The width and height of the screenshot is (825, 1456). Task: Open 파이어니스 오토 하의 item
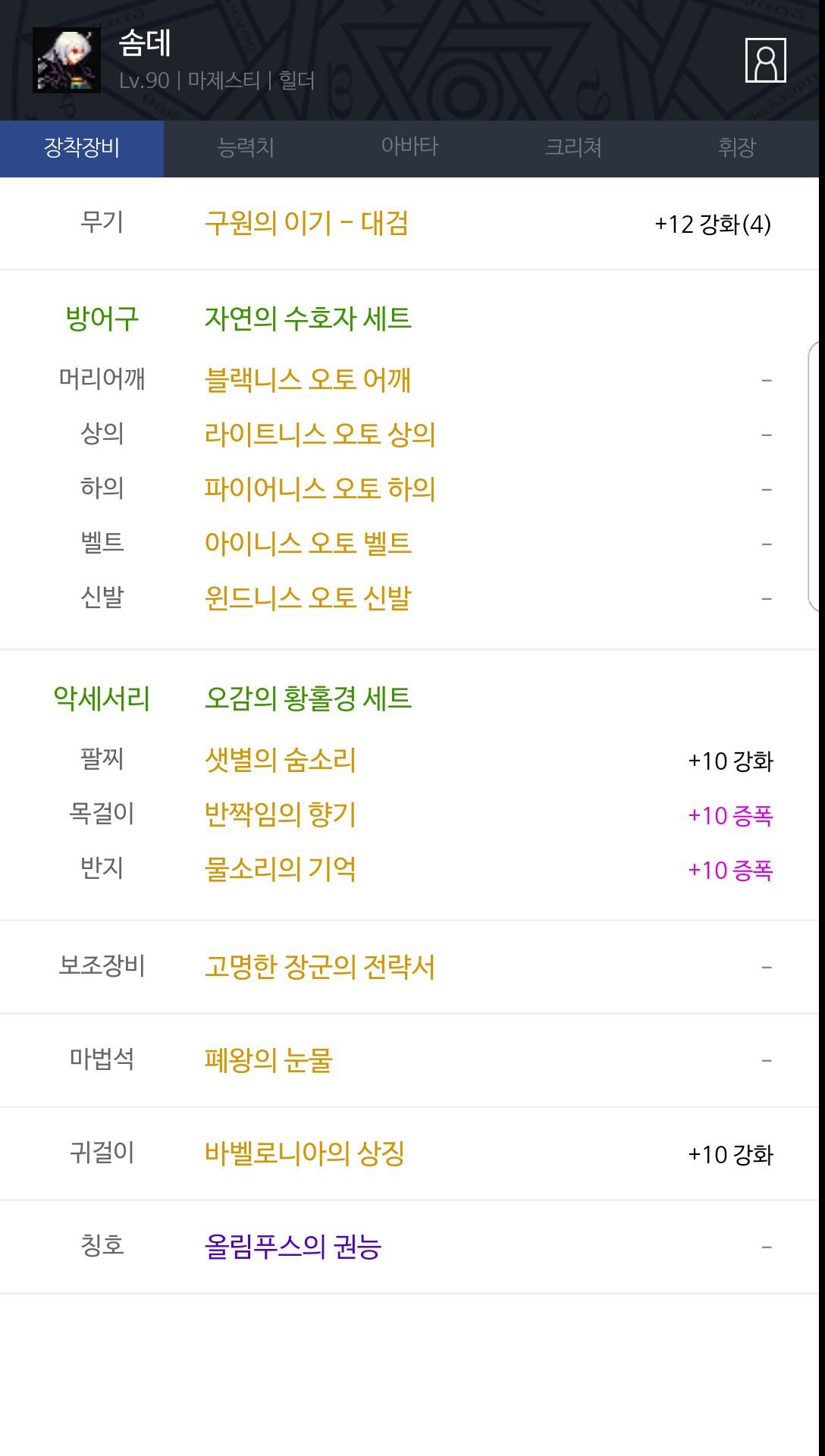[x=320, y=489]
